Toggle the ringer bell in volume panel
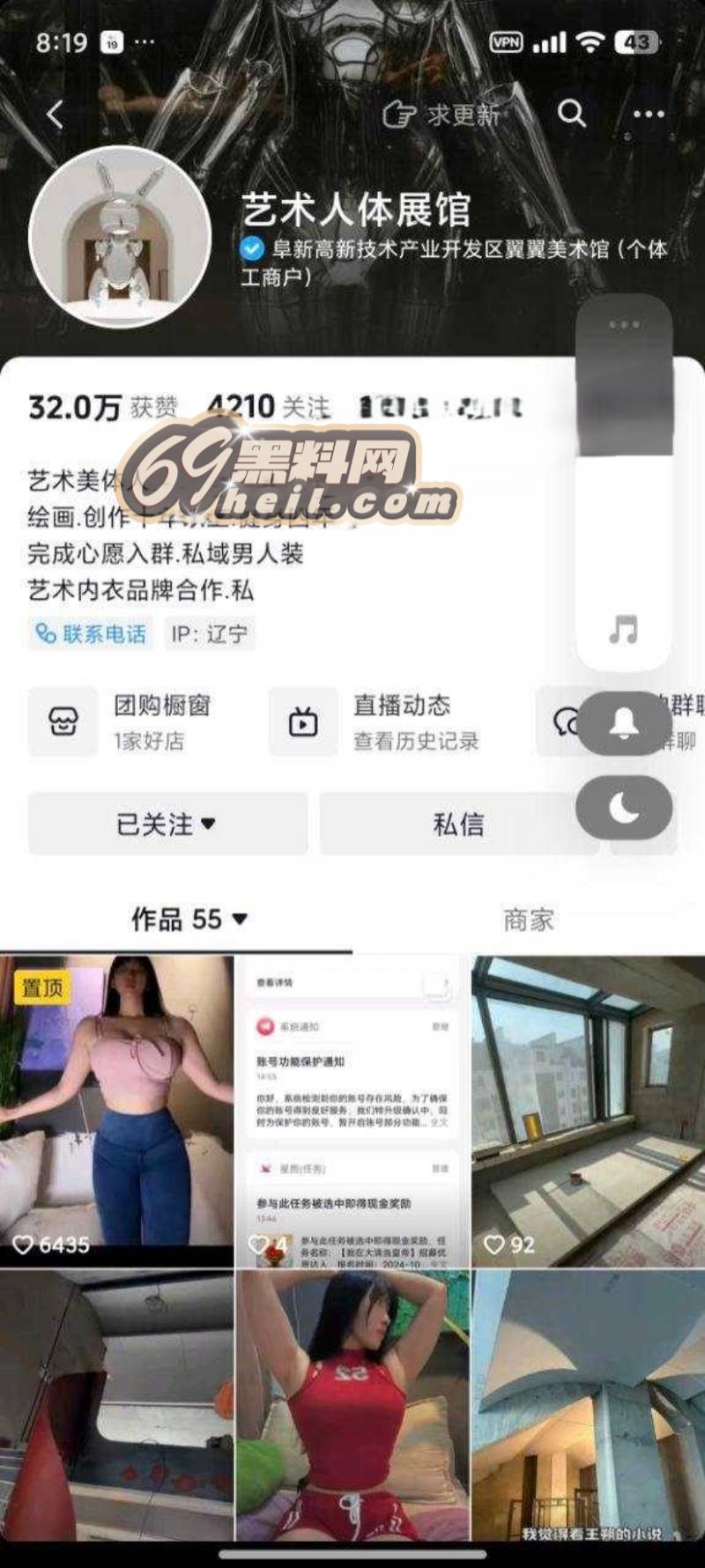 point(624,724)
